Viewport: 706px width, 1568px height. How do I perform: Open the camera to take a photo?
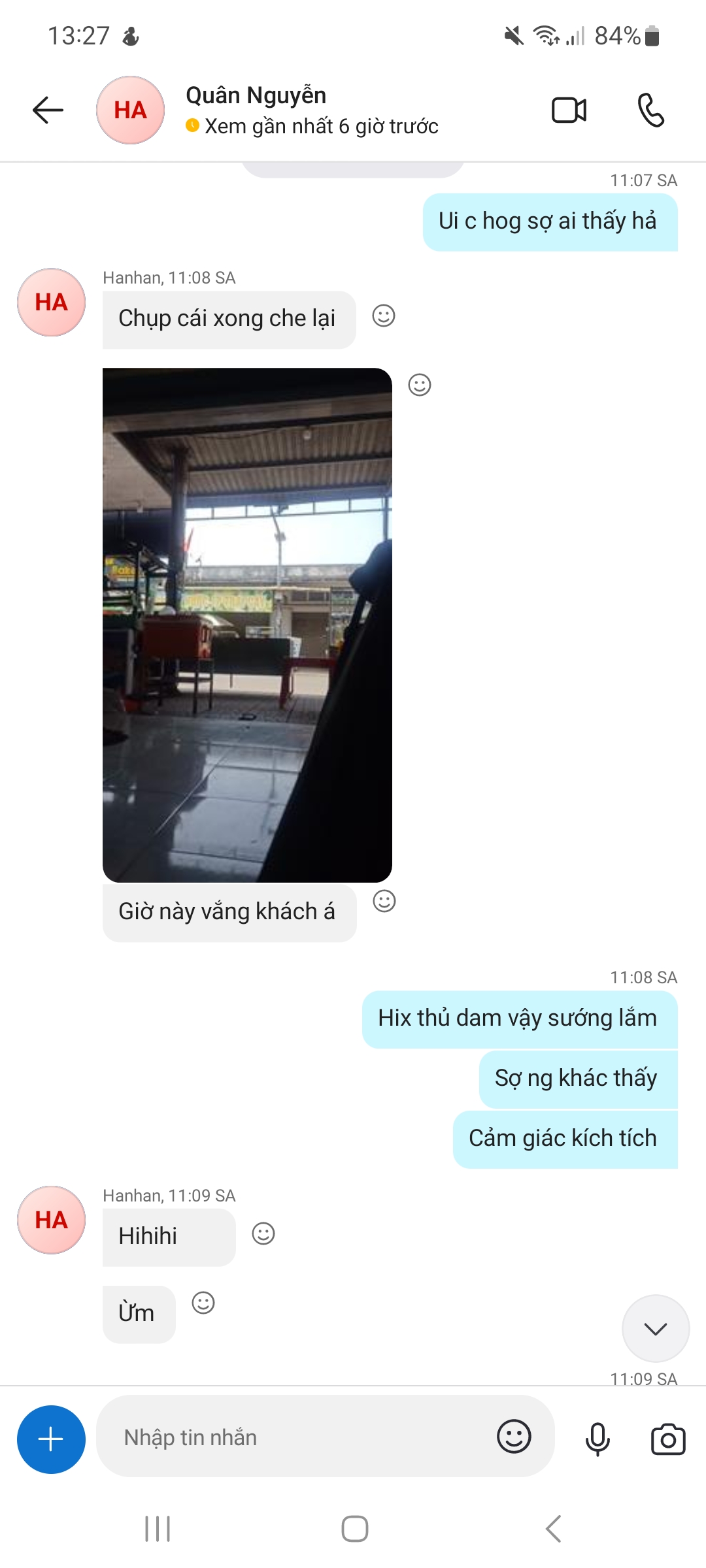pyautogui.click(x=668, y=1439)
